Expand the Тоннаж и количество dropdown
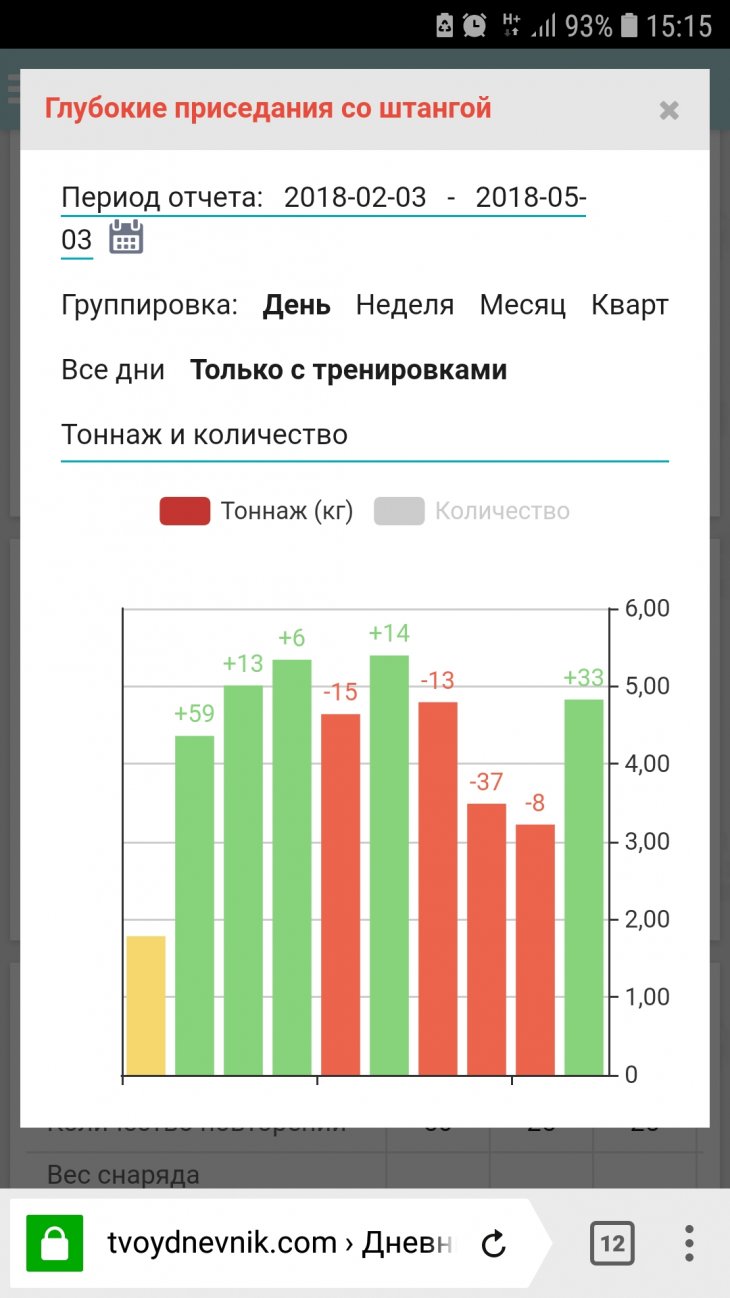 click(364, 436)
